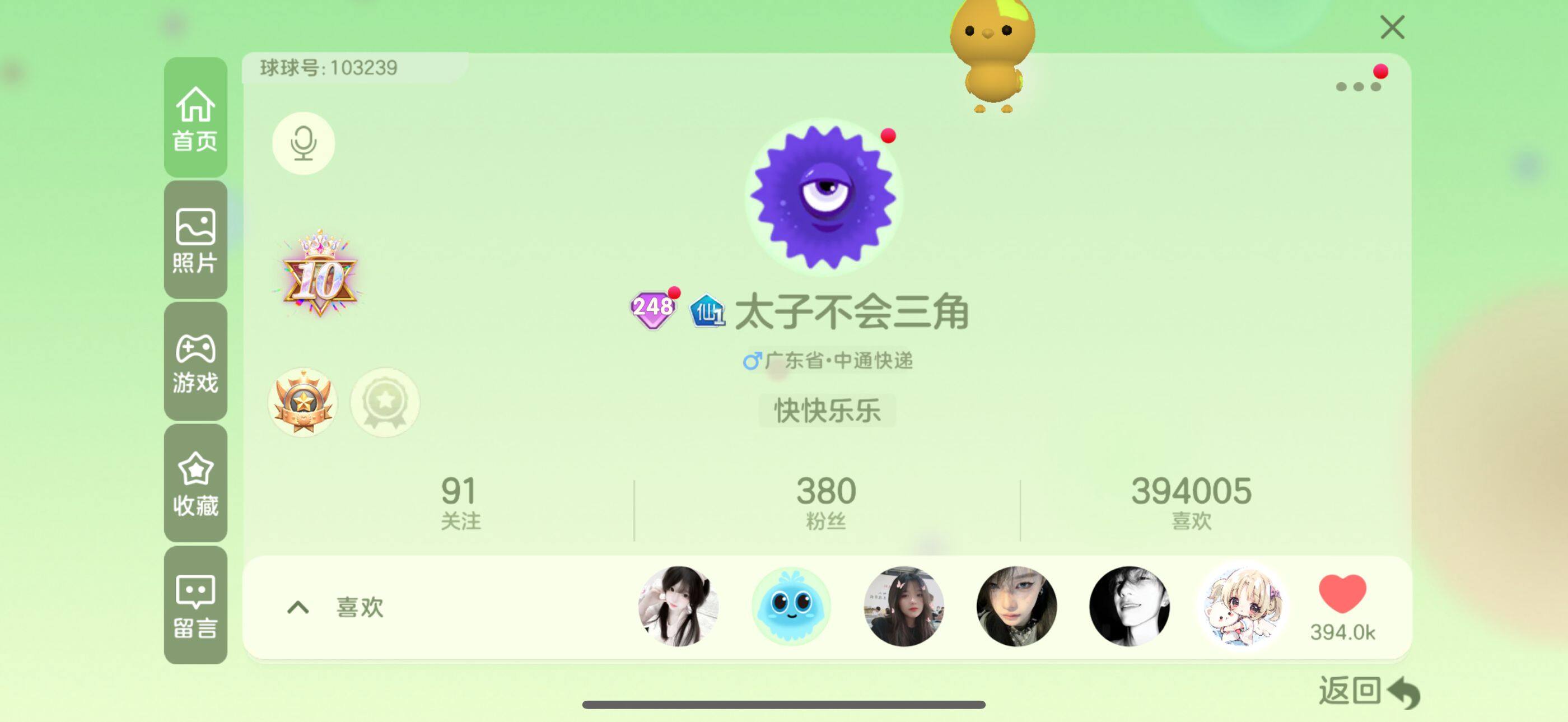Image resolution: width=1568 pixels, height=722 pixels.
Task: Open the 248 diamond level badge
Action: click(652, 309)
